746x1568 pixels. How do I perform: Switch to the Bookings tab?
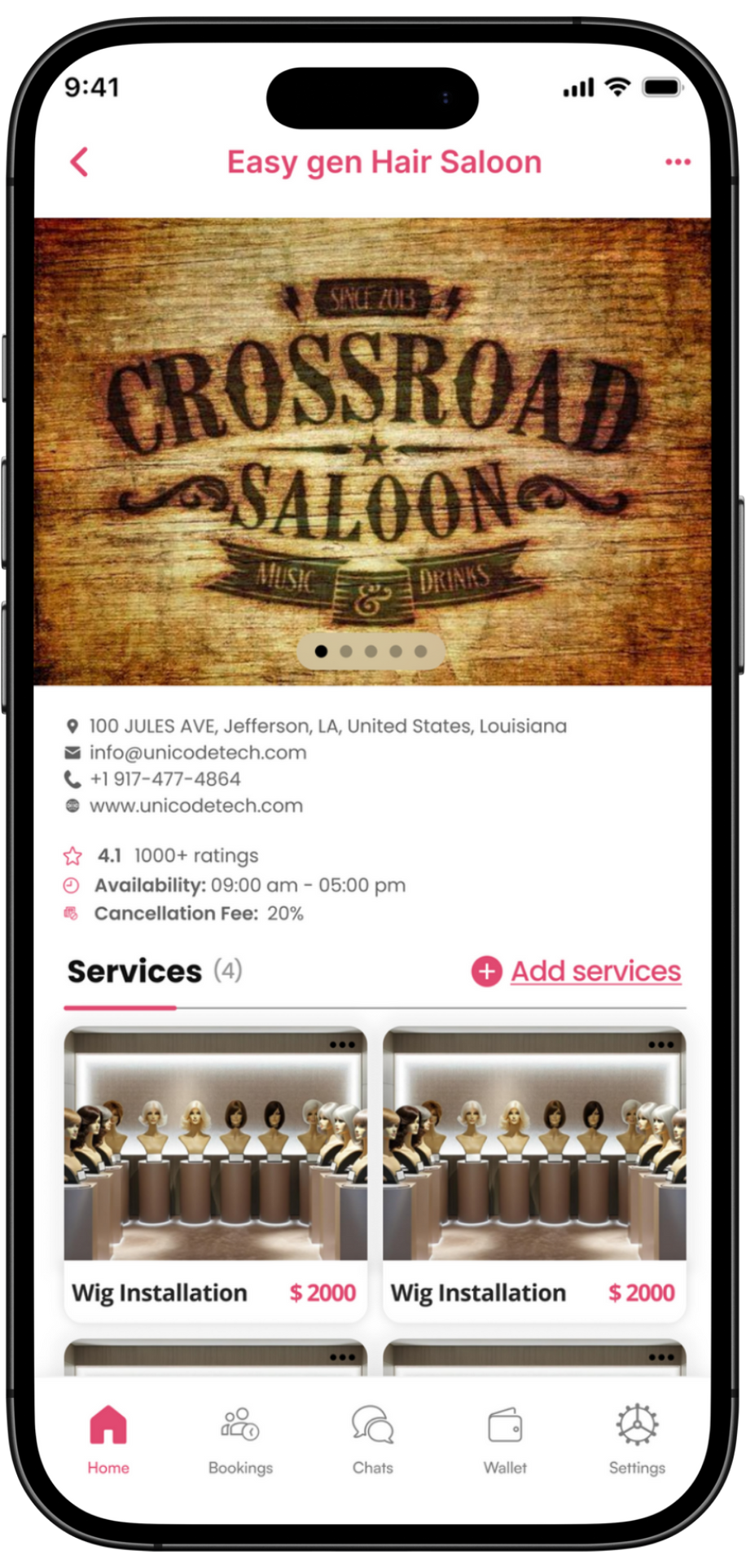(240, 1439)
